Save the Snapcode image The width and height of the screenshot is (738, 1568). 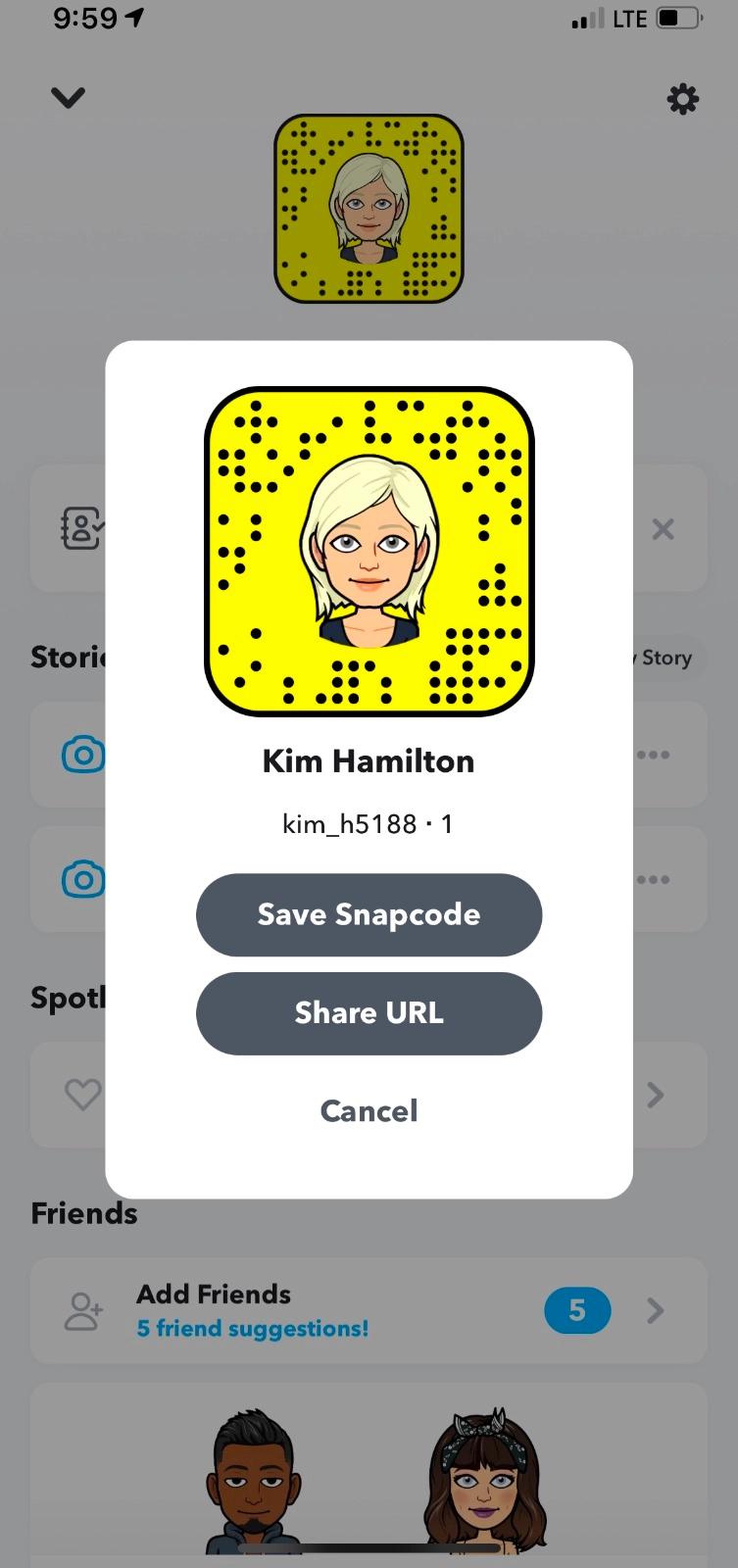point(369,914)
